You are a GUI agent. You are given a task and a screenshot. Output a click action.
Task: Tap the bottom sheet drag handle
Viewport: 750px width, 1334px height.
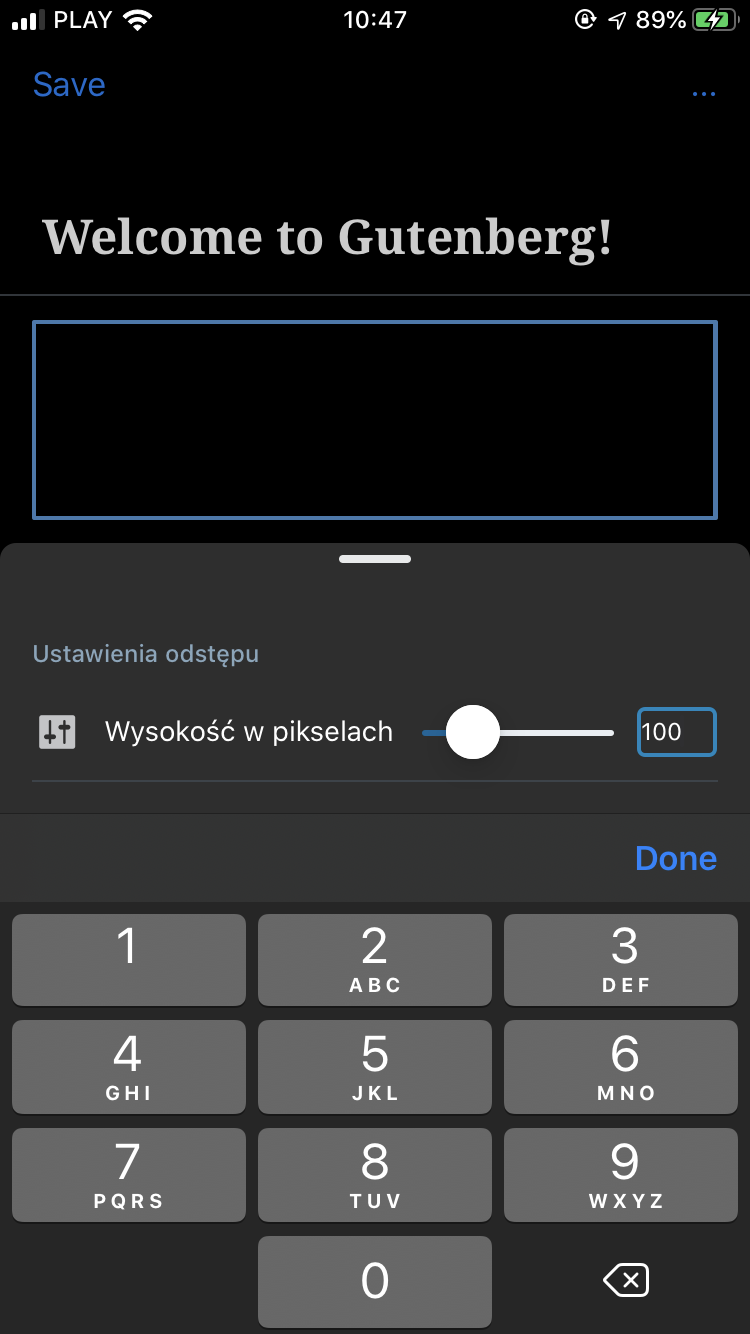[375, 559]
